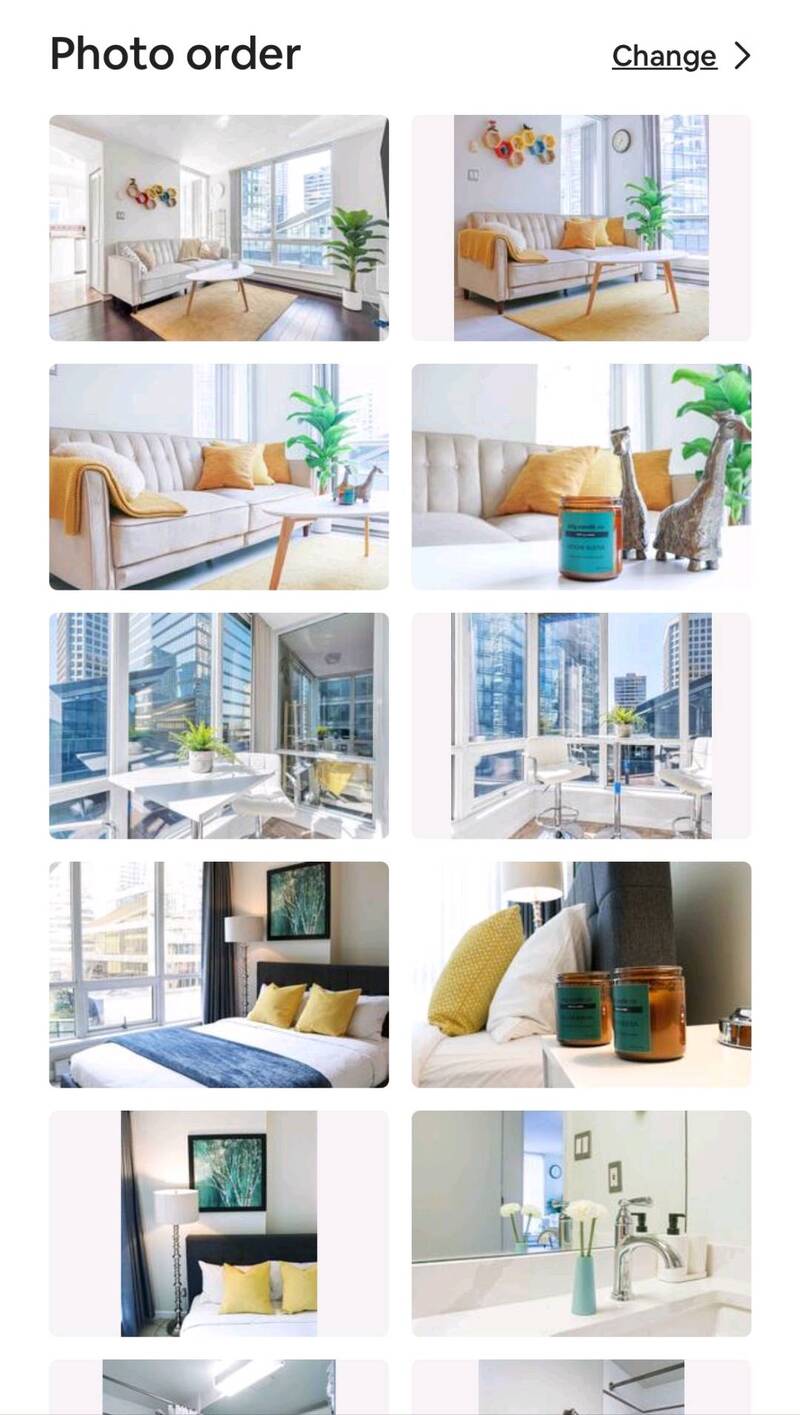The height and width of the screenshot is (1415, 800).
Task: Open the bedroom photo with blue blanket
Action: (x=218, y=975)
